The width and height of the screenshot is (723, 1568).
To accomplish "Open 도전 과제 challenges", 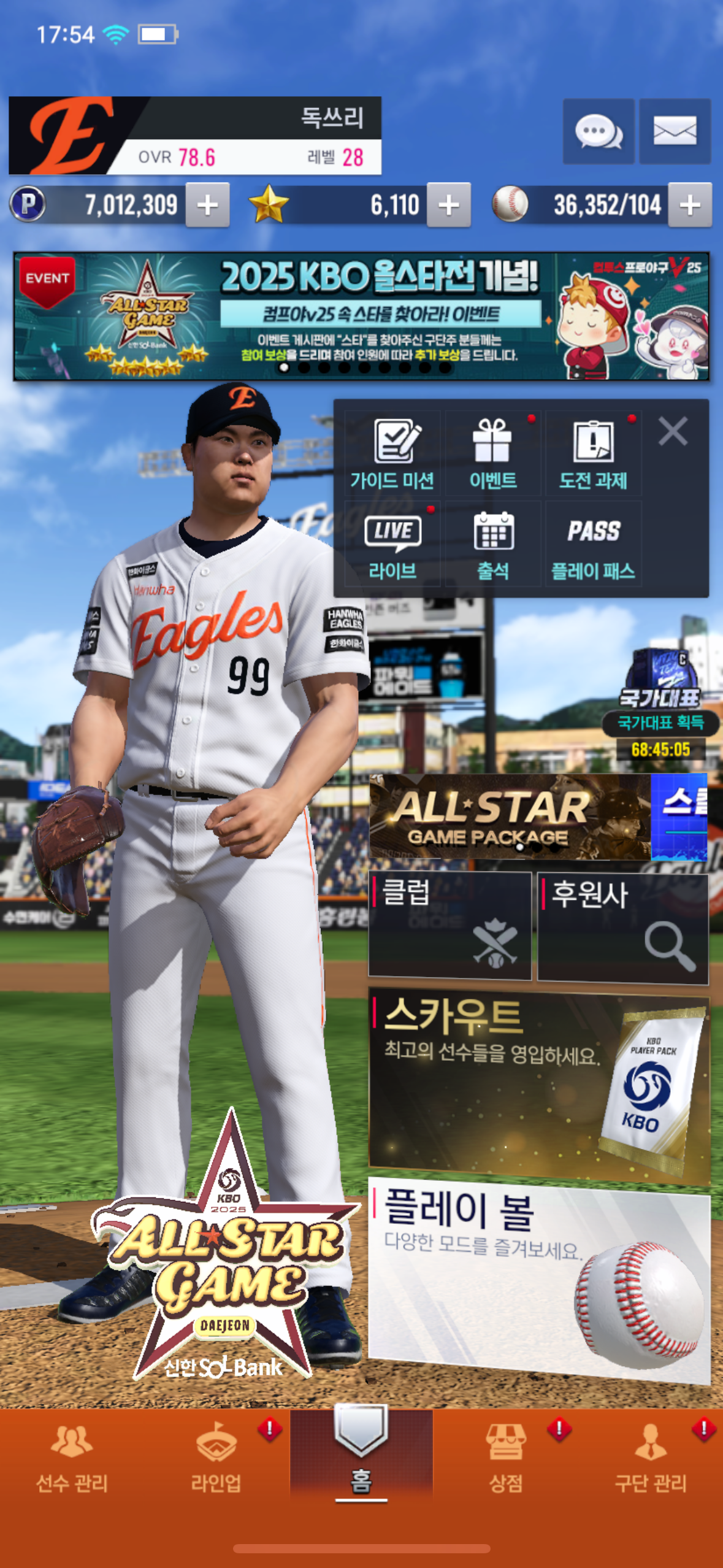I will point(593,454).
